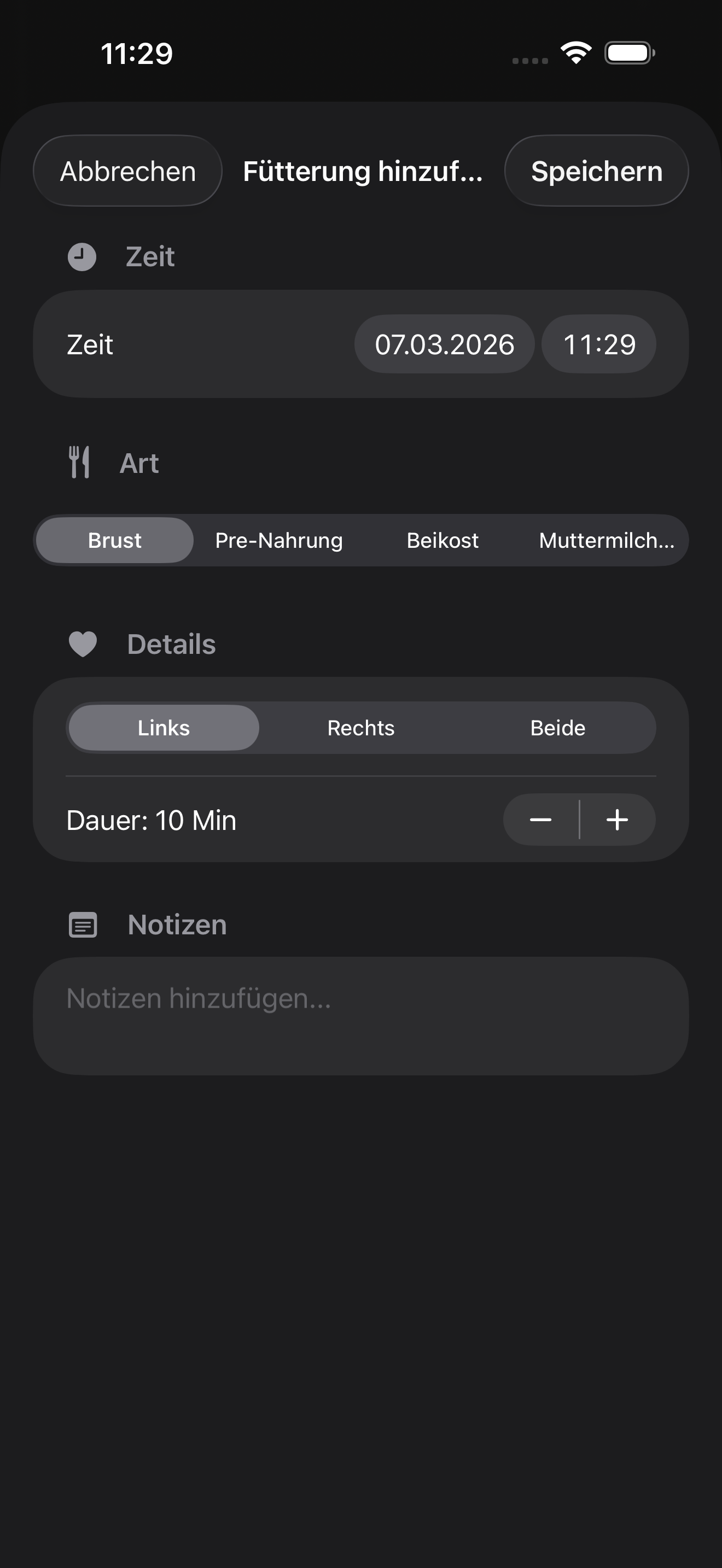
Task: Click the heart icon beside Details
Action: point(81,643)
